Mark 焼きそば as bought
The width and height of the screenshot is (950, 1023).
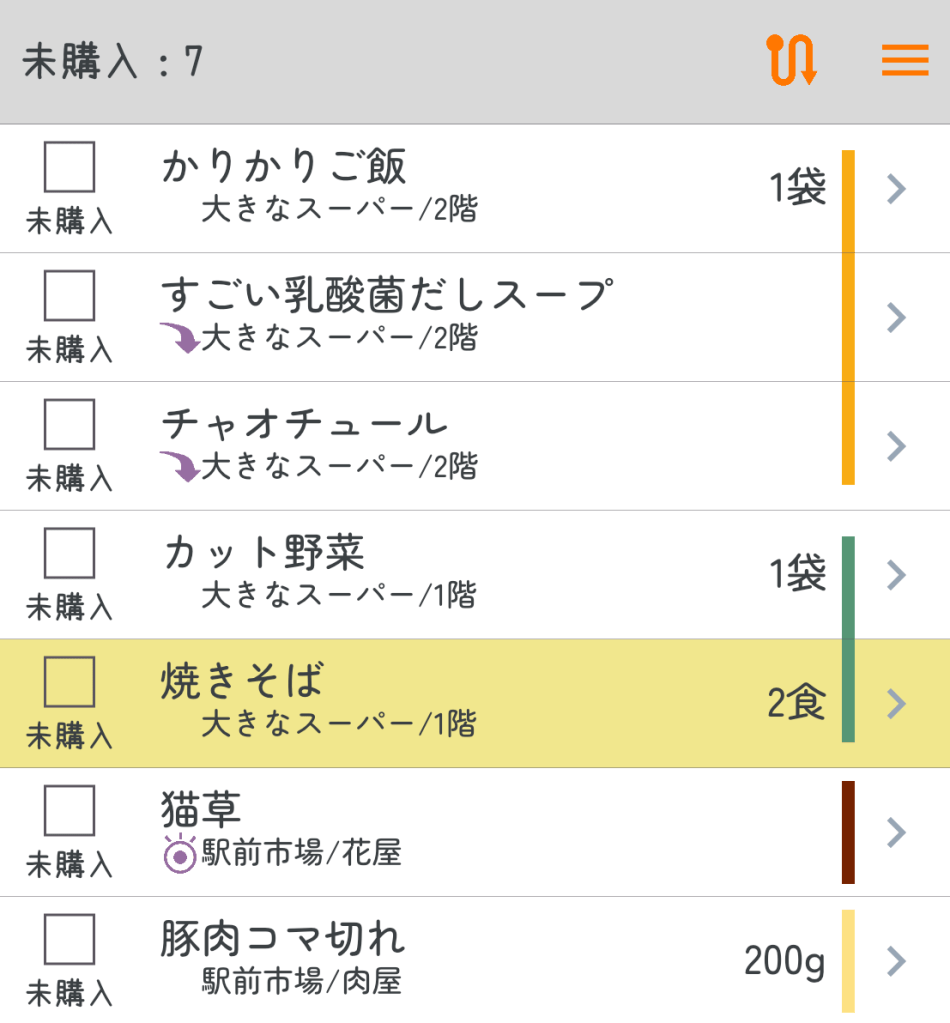click(x=69, y=681)
